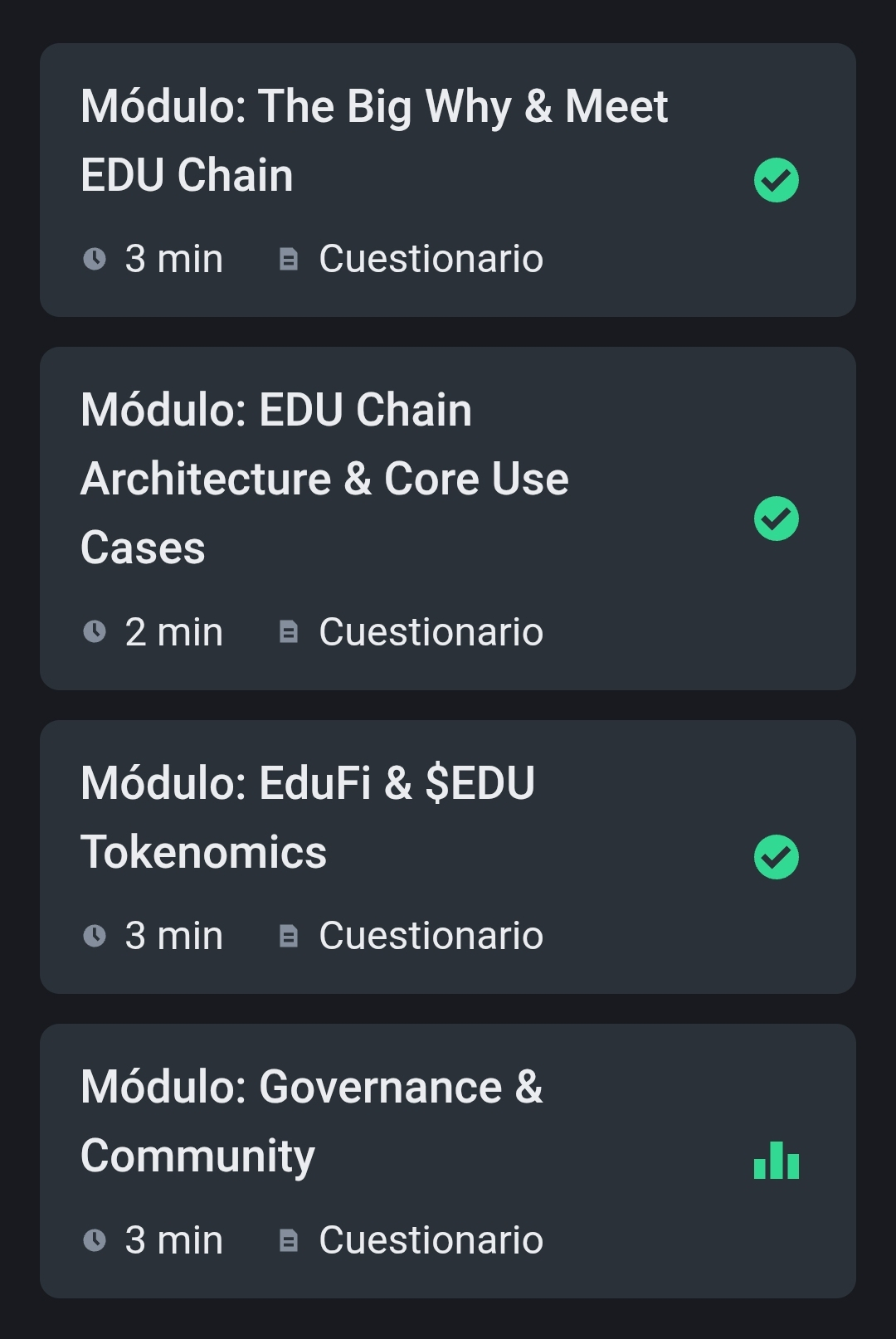Start the Governance & Community module
The height and width of the screenshot is (1339, 896).
coord(312,1122)
